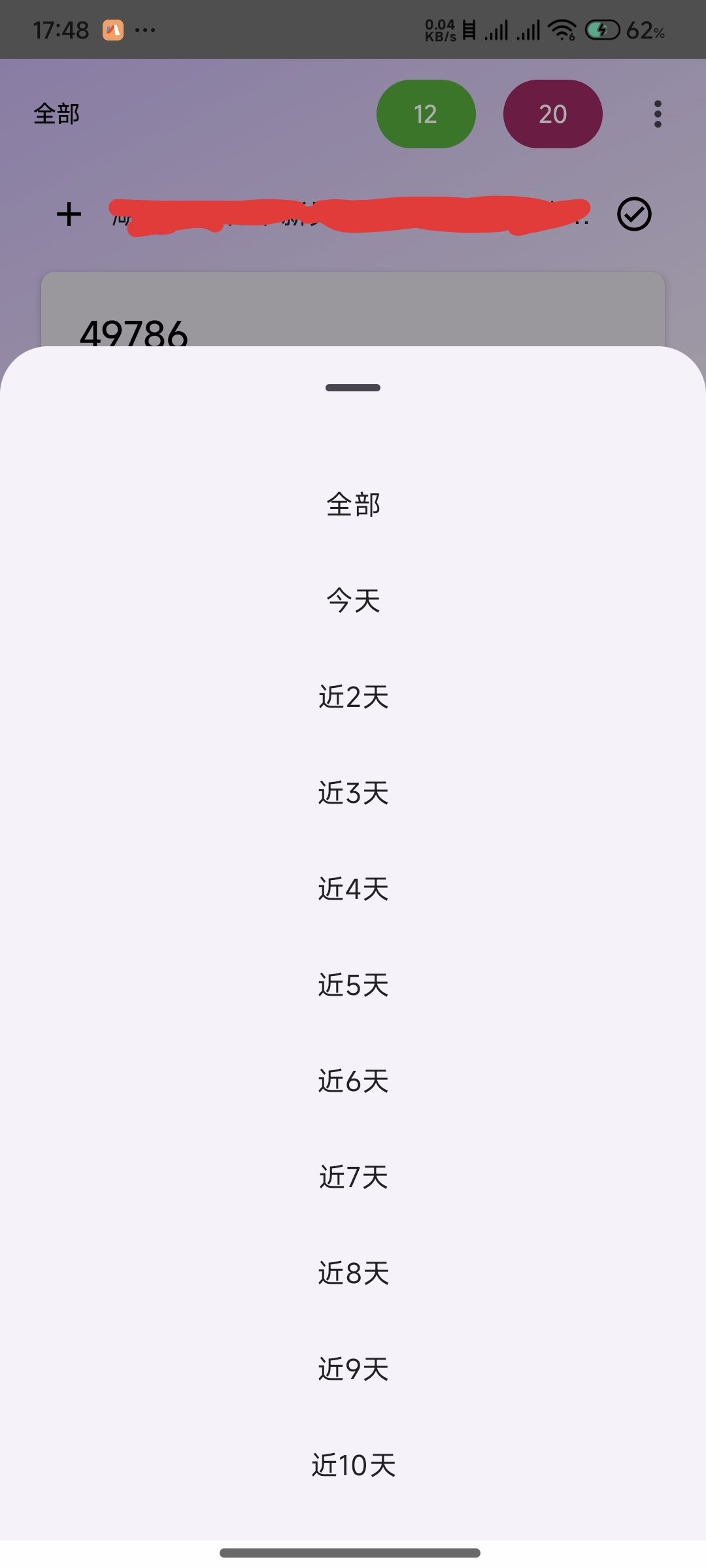Tap the green 12 counter button

426,114
